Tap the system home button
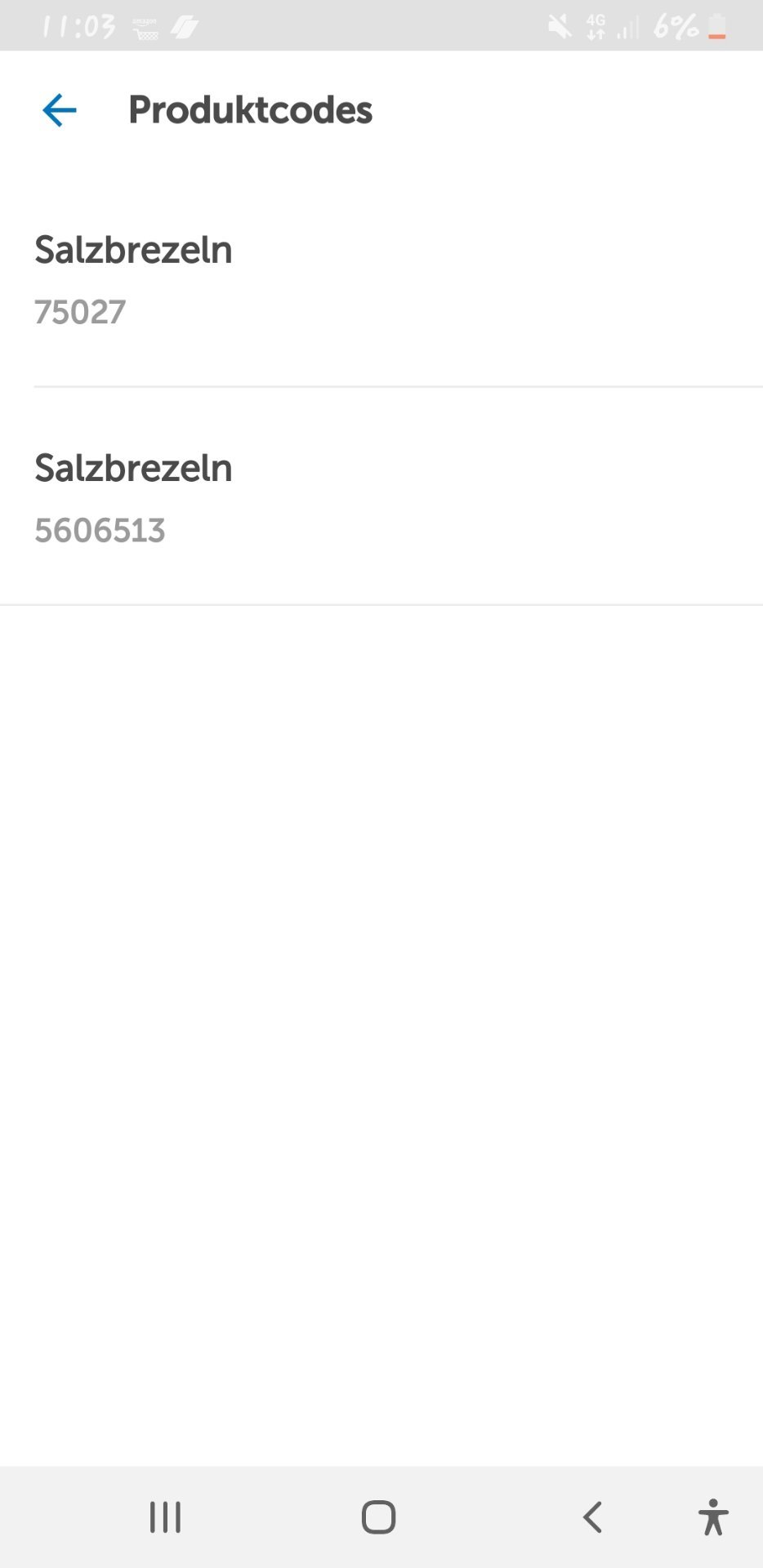This screenshot has width=763, height=1568. [378, 1517]
